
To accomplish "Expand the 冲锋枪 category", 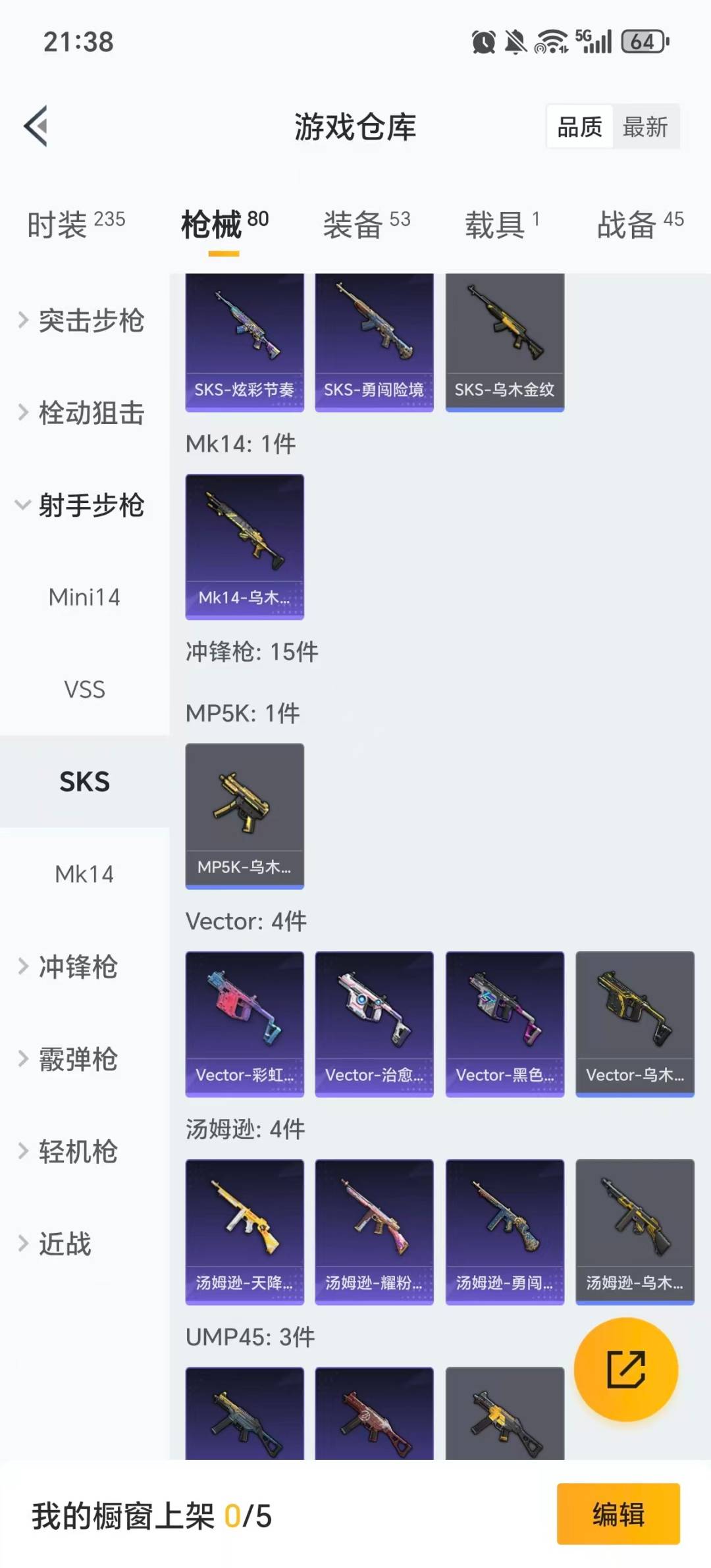I will coord(79,968).
